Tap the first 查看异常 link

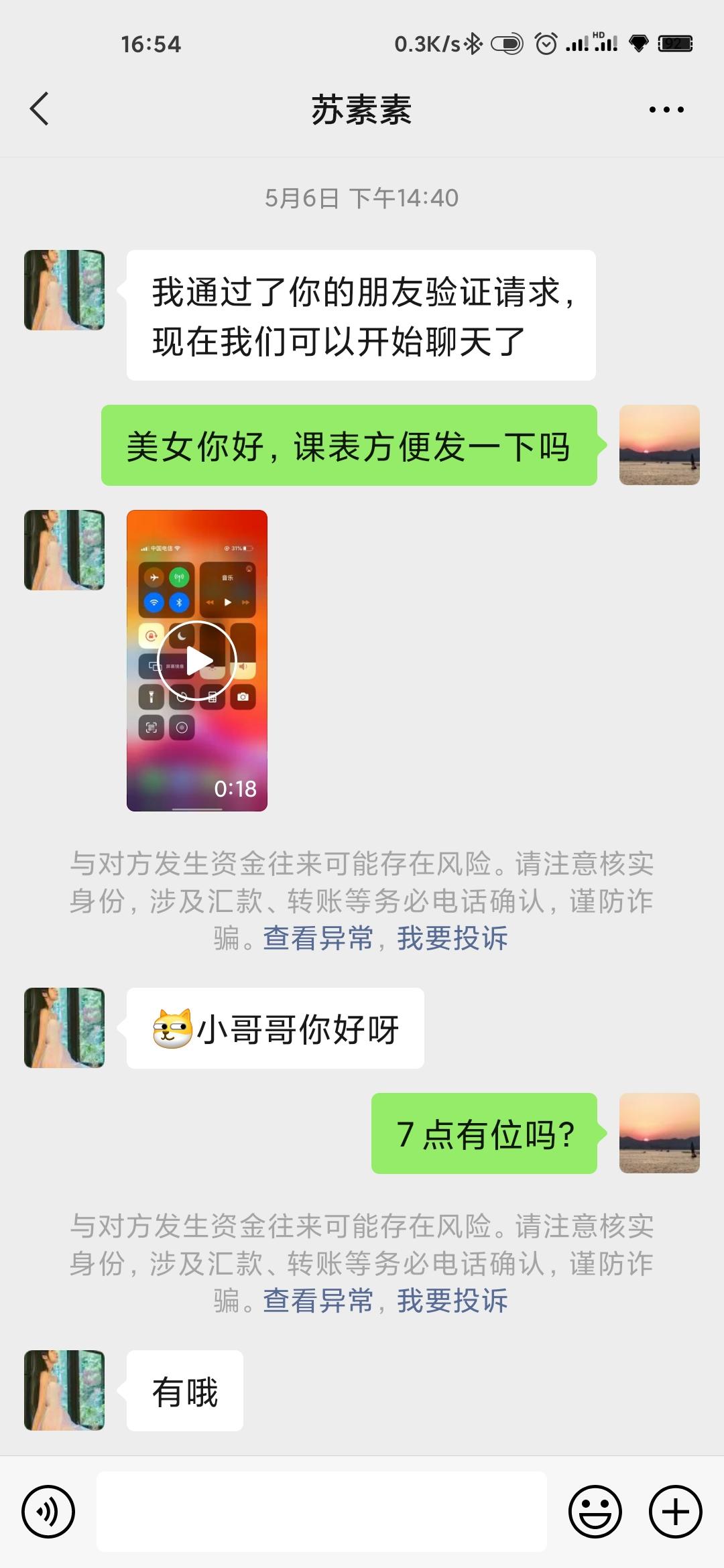(318, 938)
